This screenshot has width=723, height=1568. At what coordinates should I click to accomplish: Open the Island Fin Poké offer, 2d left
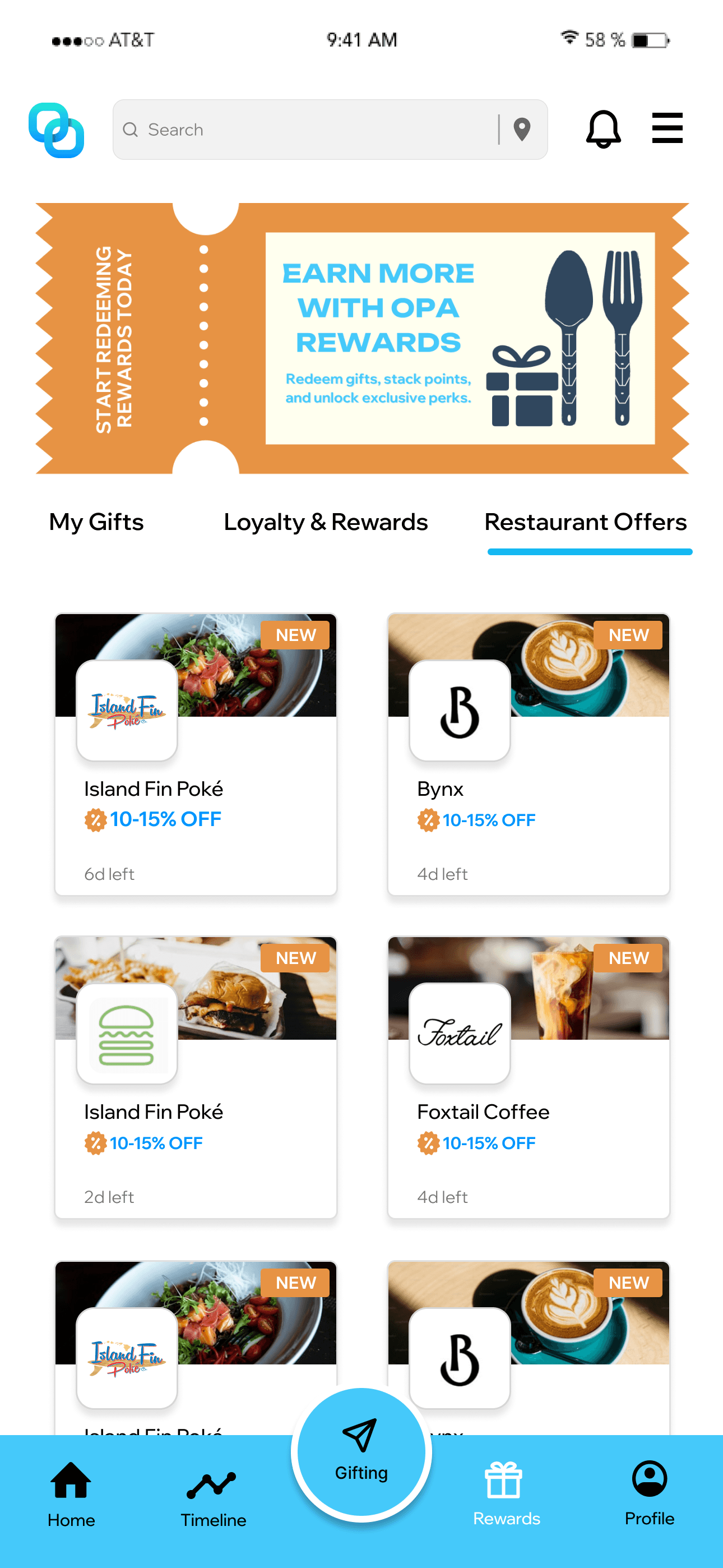(196, 1077)
